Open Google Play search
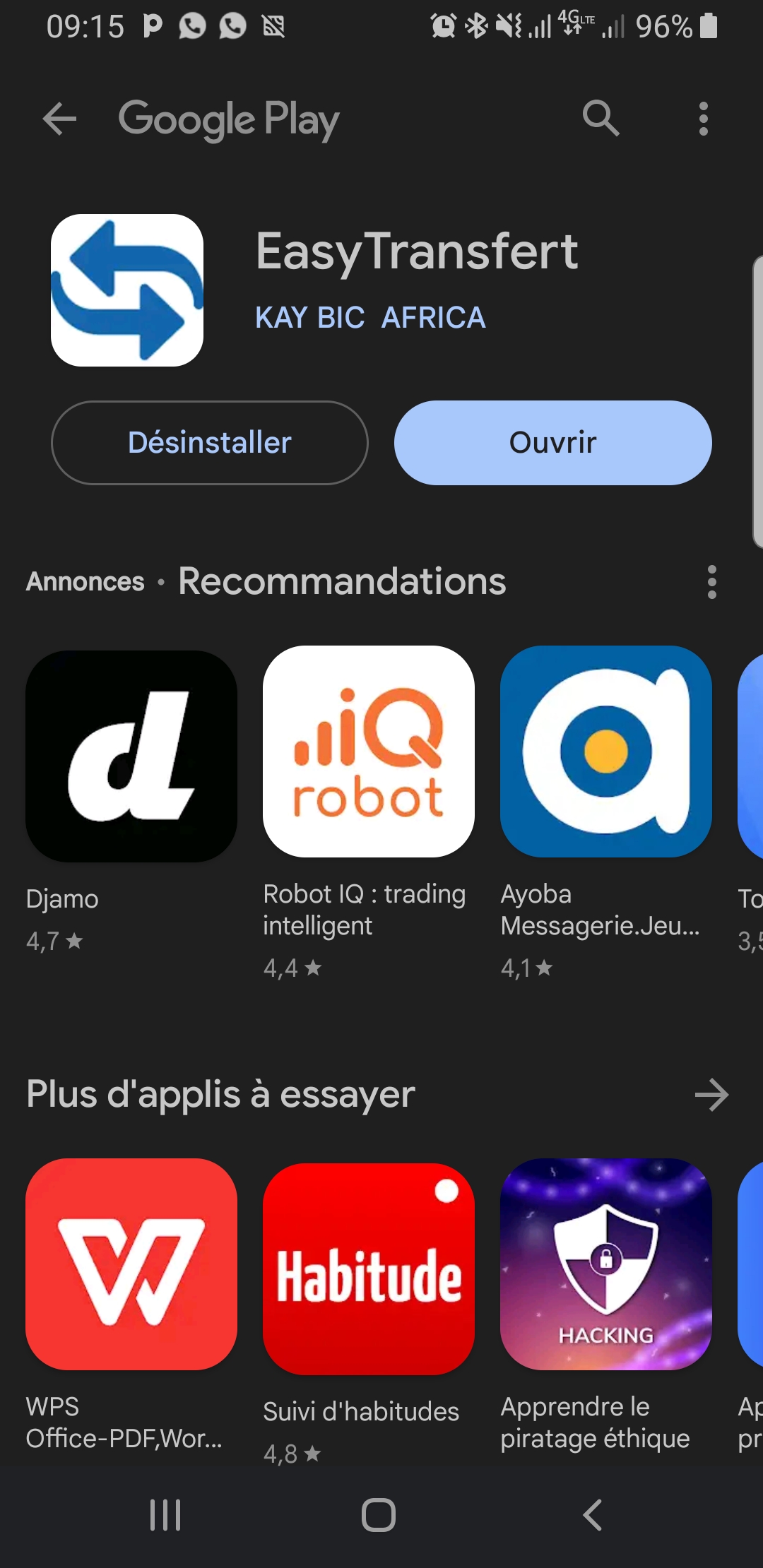763x1568 pixels. [x=601, y=118]
